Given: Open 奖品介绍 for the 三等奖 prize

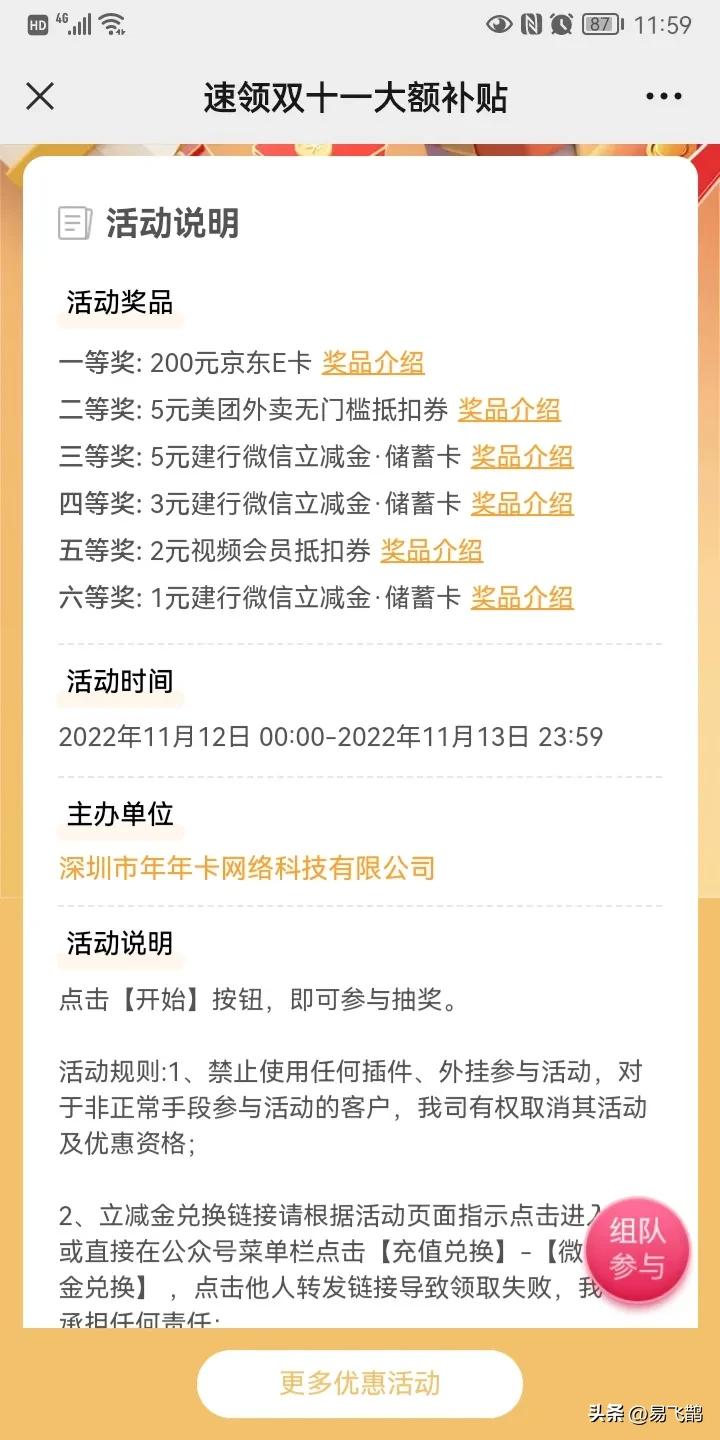Looking at the screenshot, I should click(x=523, y=457).
